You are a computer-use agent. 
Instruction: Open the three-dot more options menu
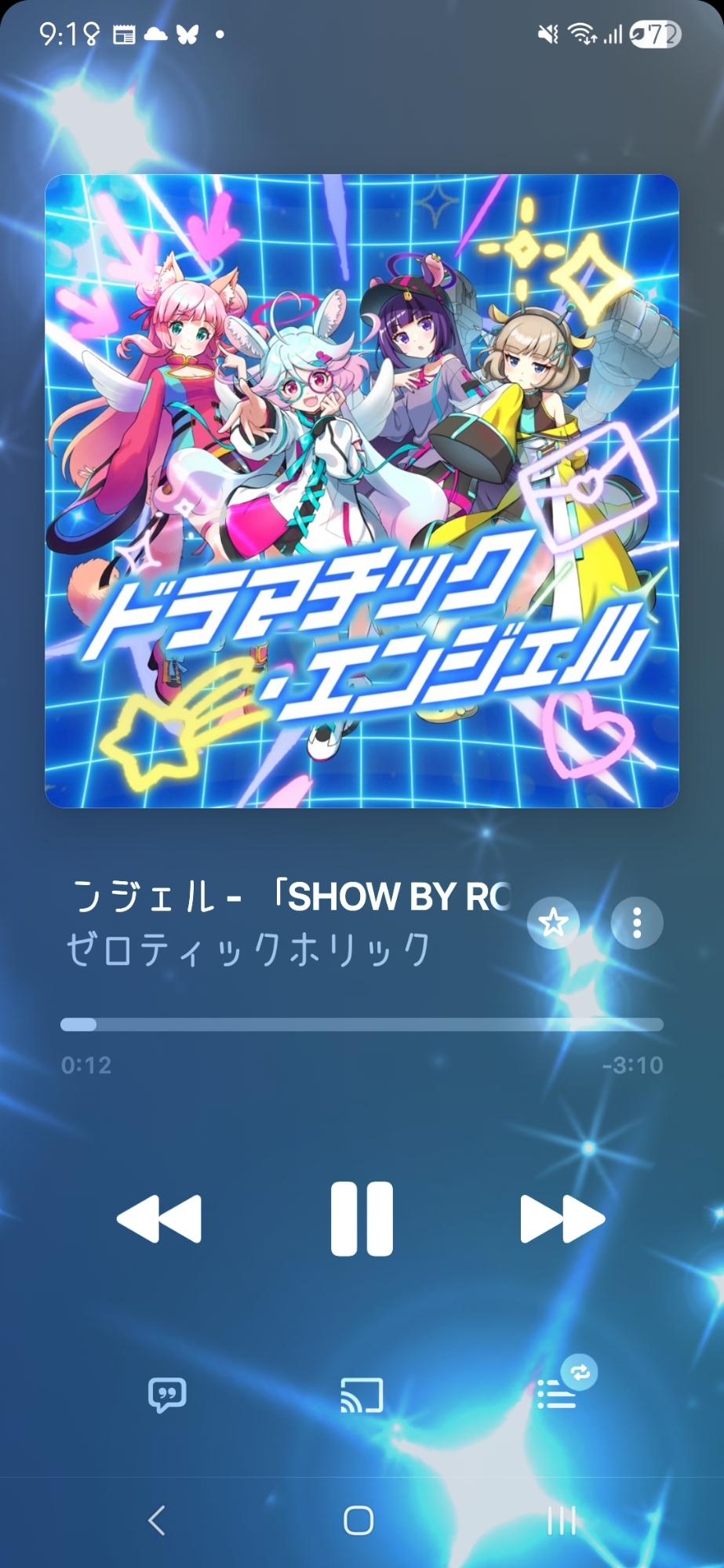pyautogui.click(x=636, y=923)
